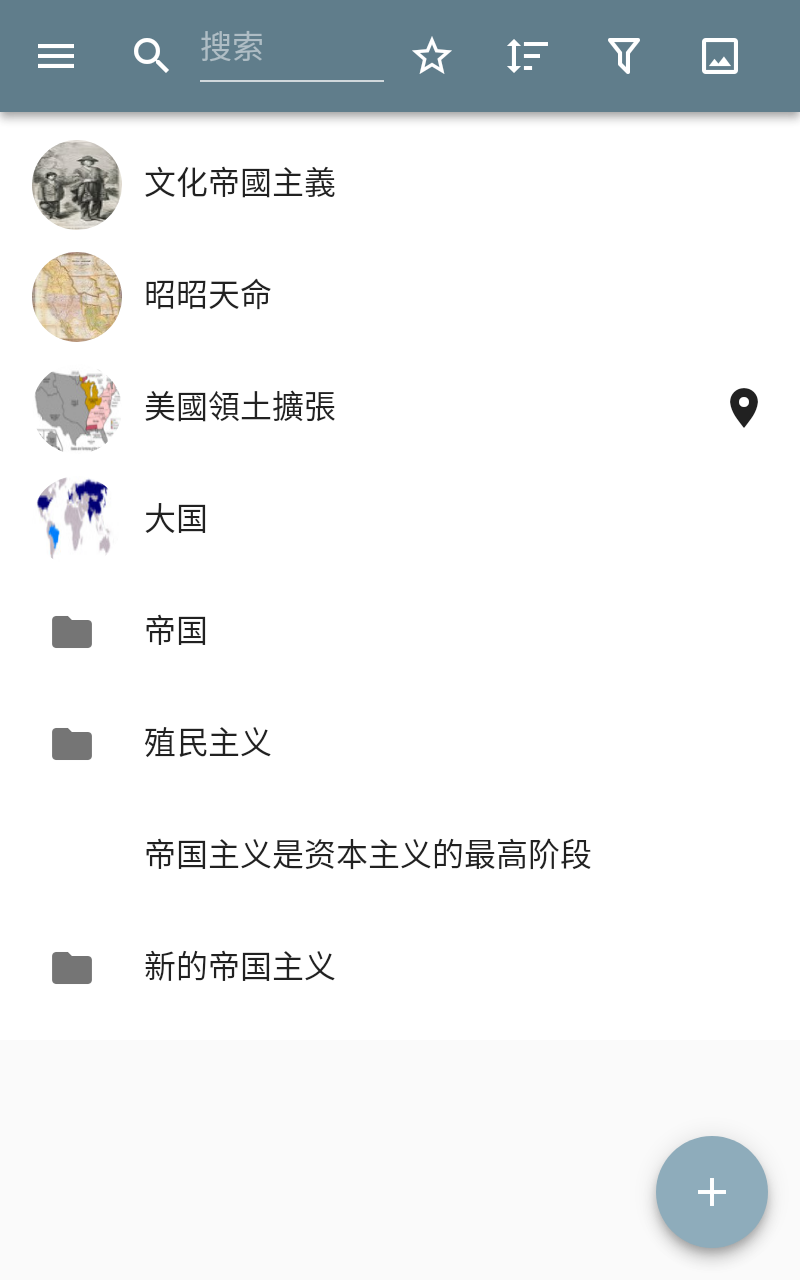Tap the magnifier search icon
Viewport: 800px width, 1280px height.
151,56
